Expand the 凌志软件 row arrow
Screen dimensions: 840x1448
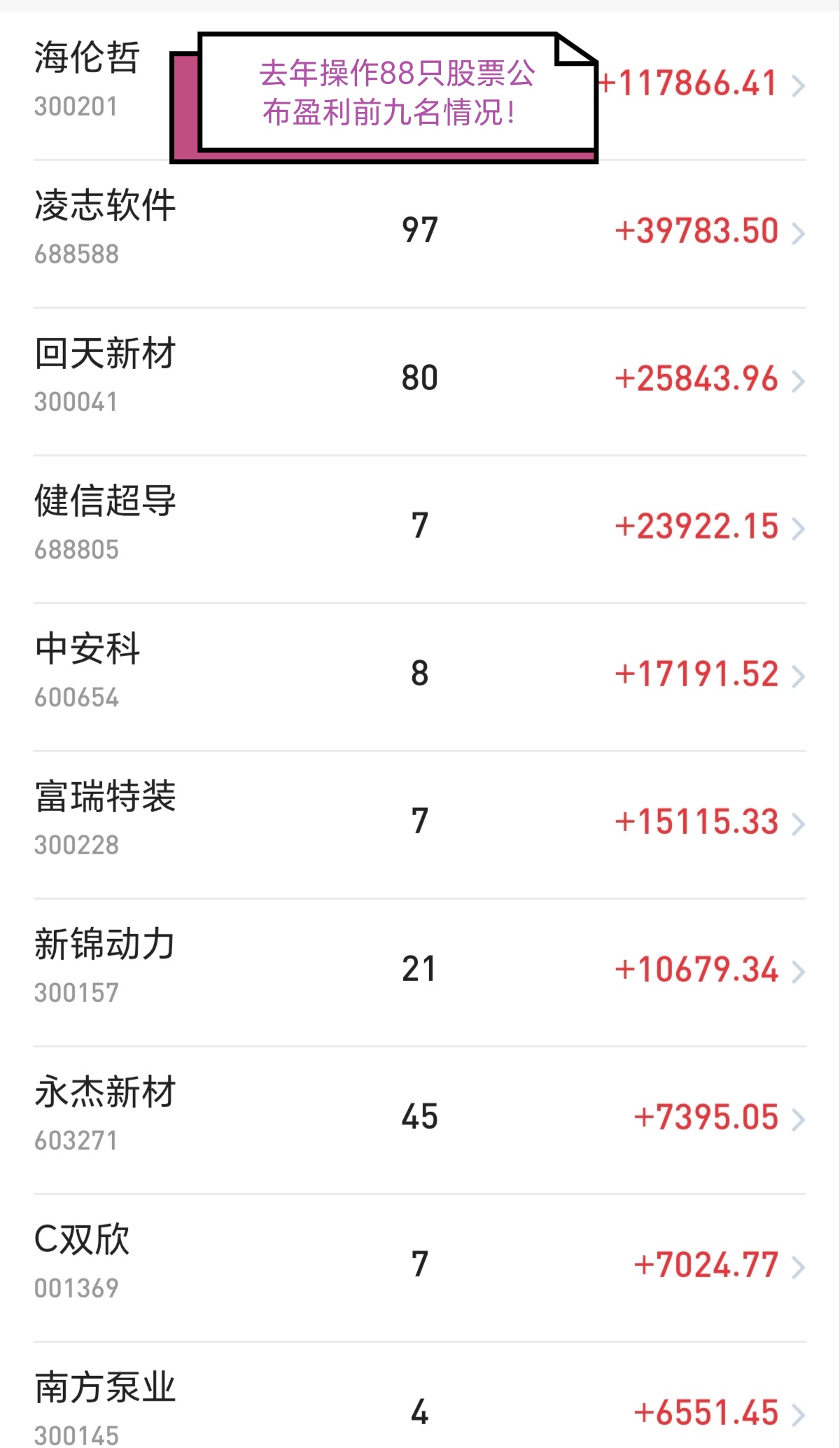pos(800,231)
